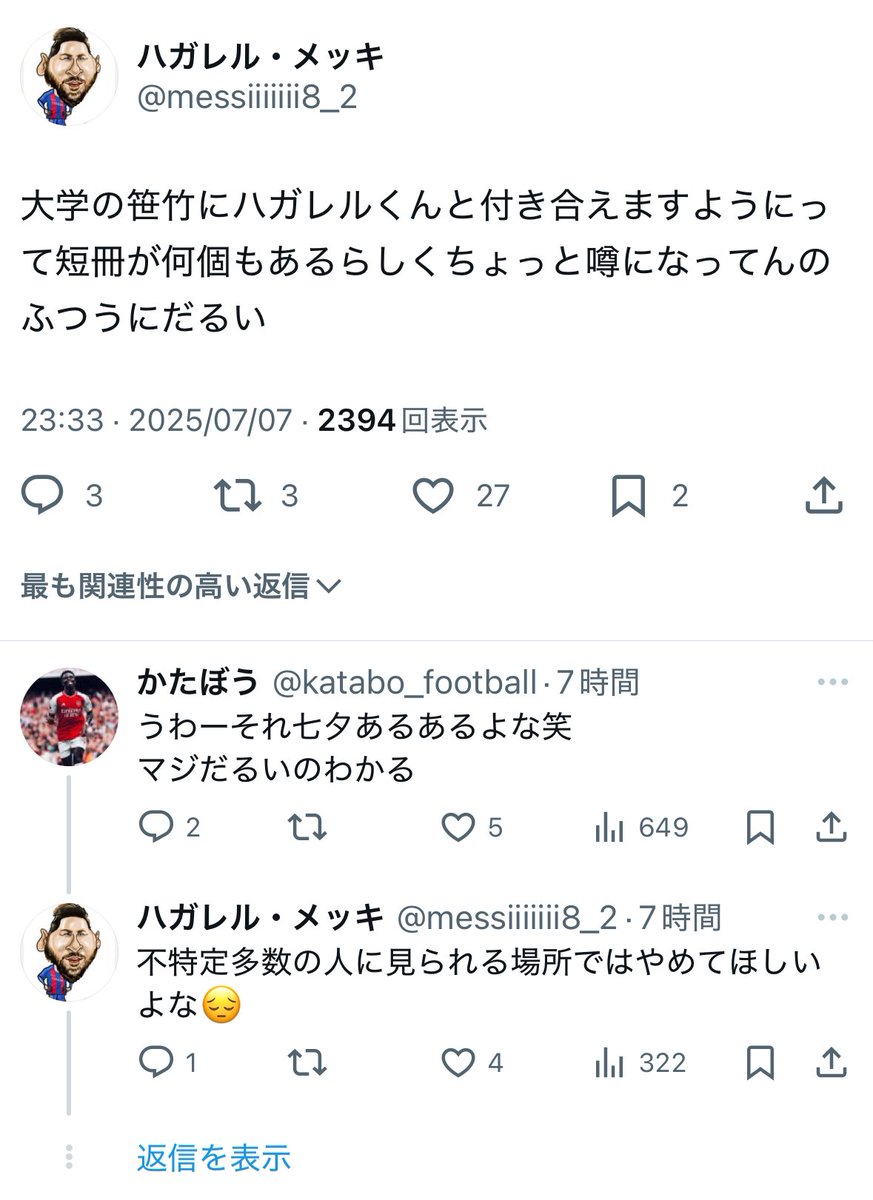Screen dimensions: 873x1200
Task: Open ハガレル・メッキ's profile picture in main post
Action: point(69,77)
